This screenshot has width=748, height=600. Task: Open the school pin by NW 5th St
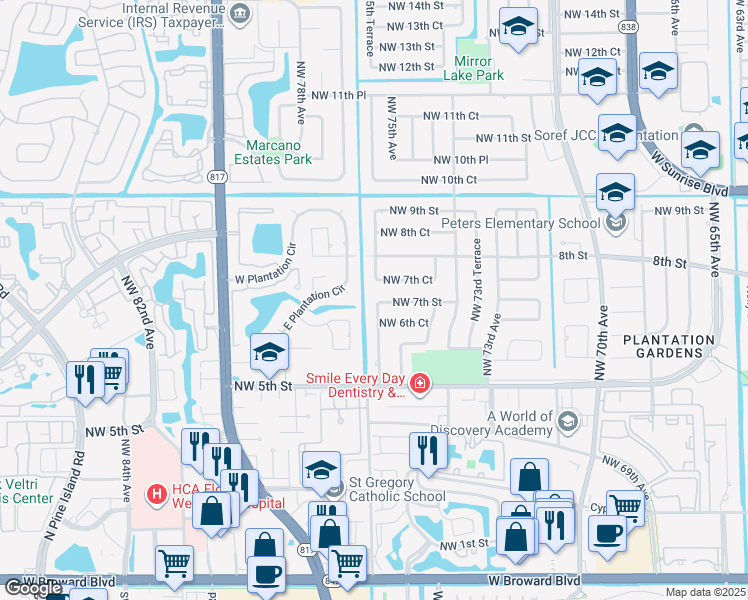pyautogui.click(x=269, y=352)
